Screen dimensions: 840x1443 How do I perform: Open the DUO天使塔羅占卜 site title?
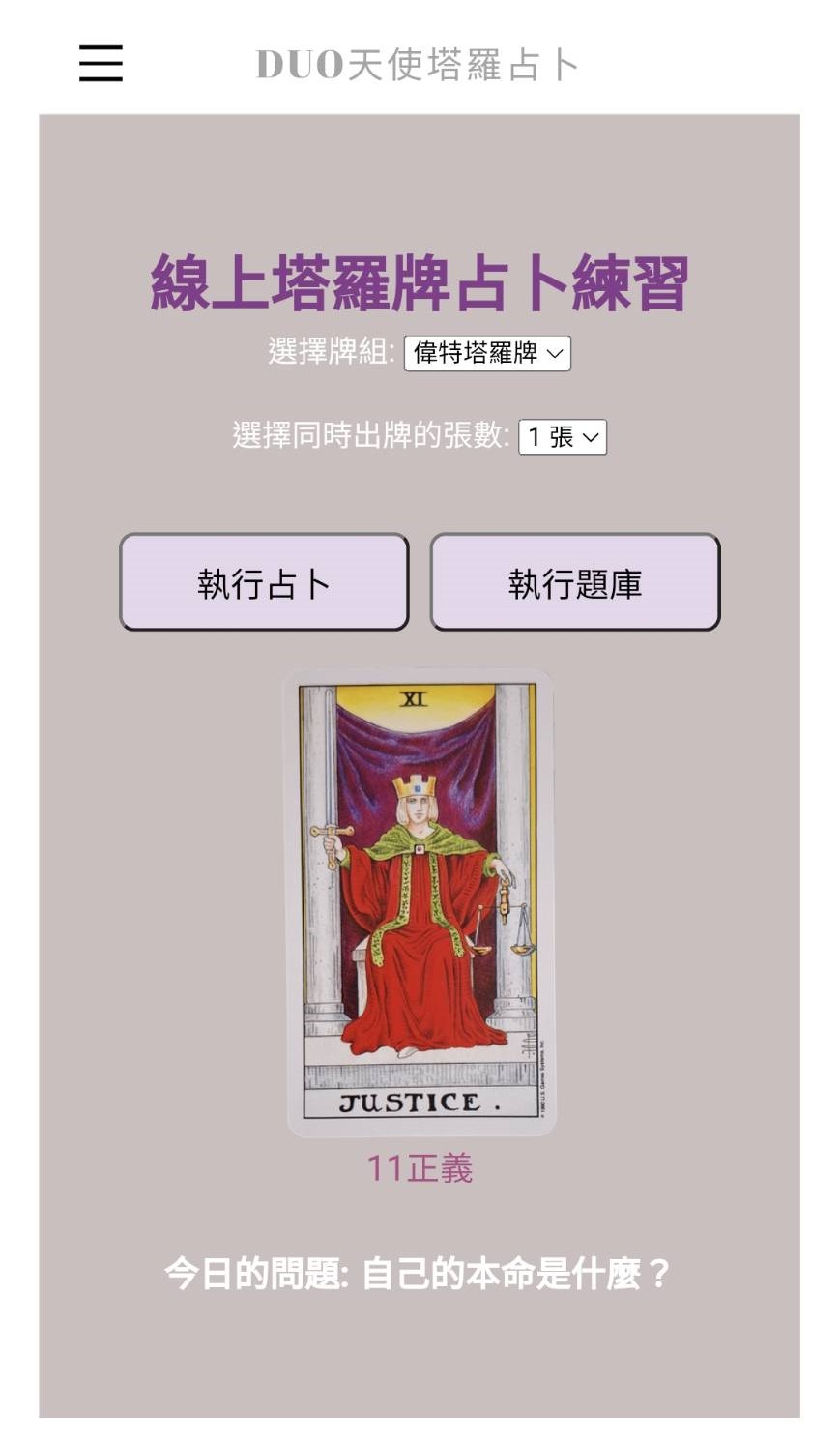coord(417,65)
